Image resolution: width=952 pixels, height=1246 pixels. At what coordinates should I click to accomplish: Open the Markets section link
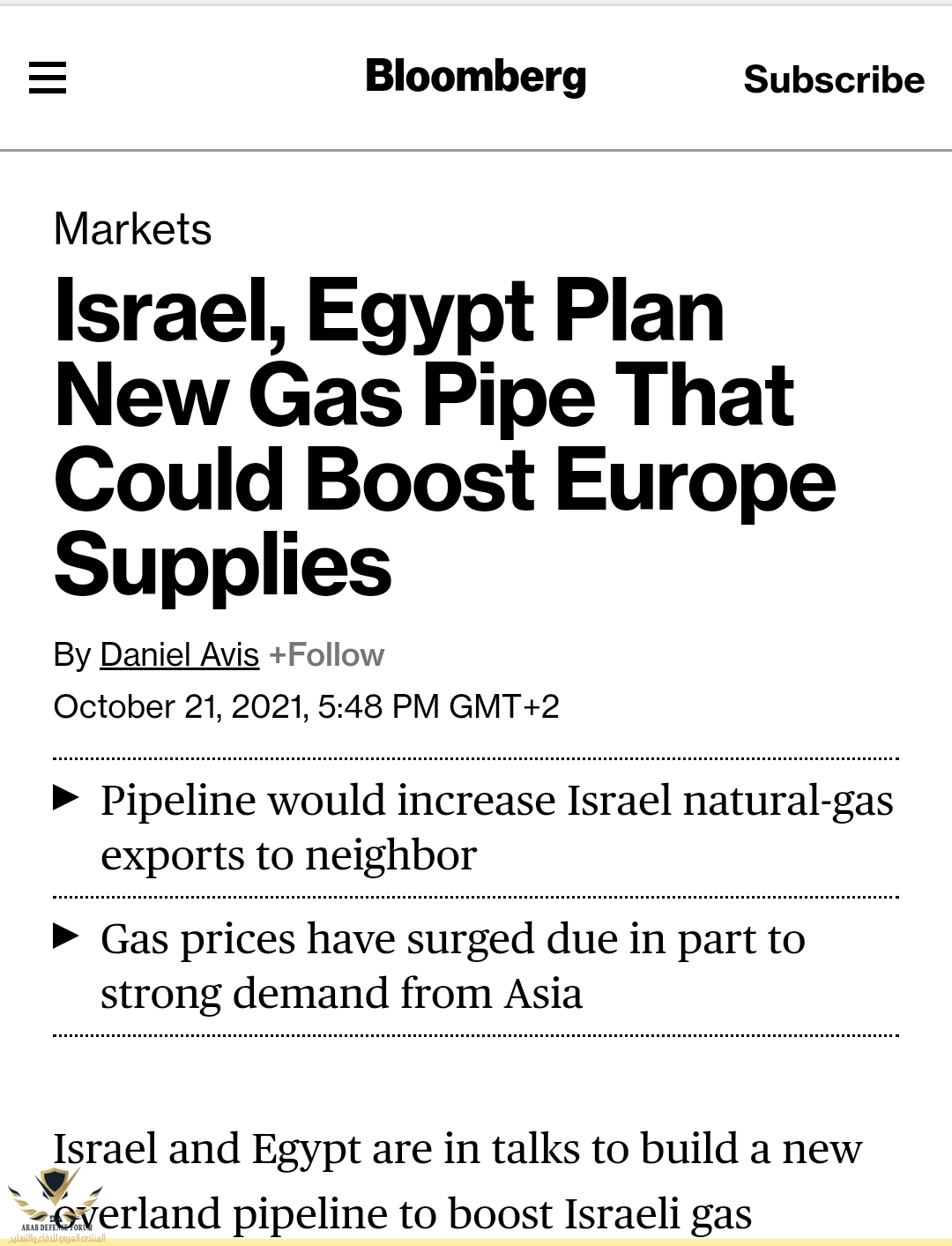(x=132, y=229)
